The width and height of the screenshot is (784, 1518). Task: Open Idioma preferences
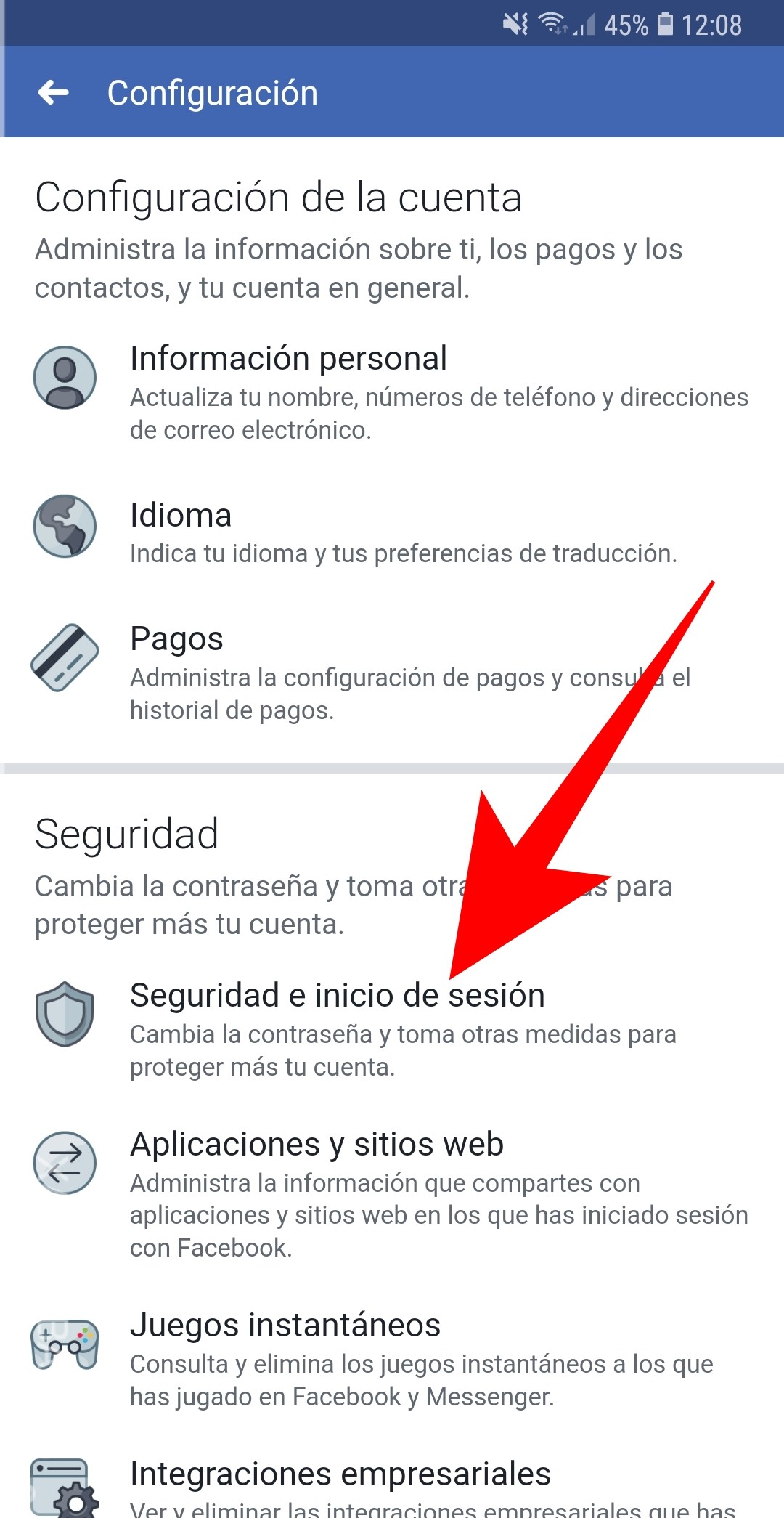tap(181, 516)
